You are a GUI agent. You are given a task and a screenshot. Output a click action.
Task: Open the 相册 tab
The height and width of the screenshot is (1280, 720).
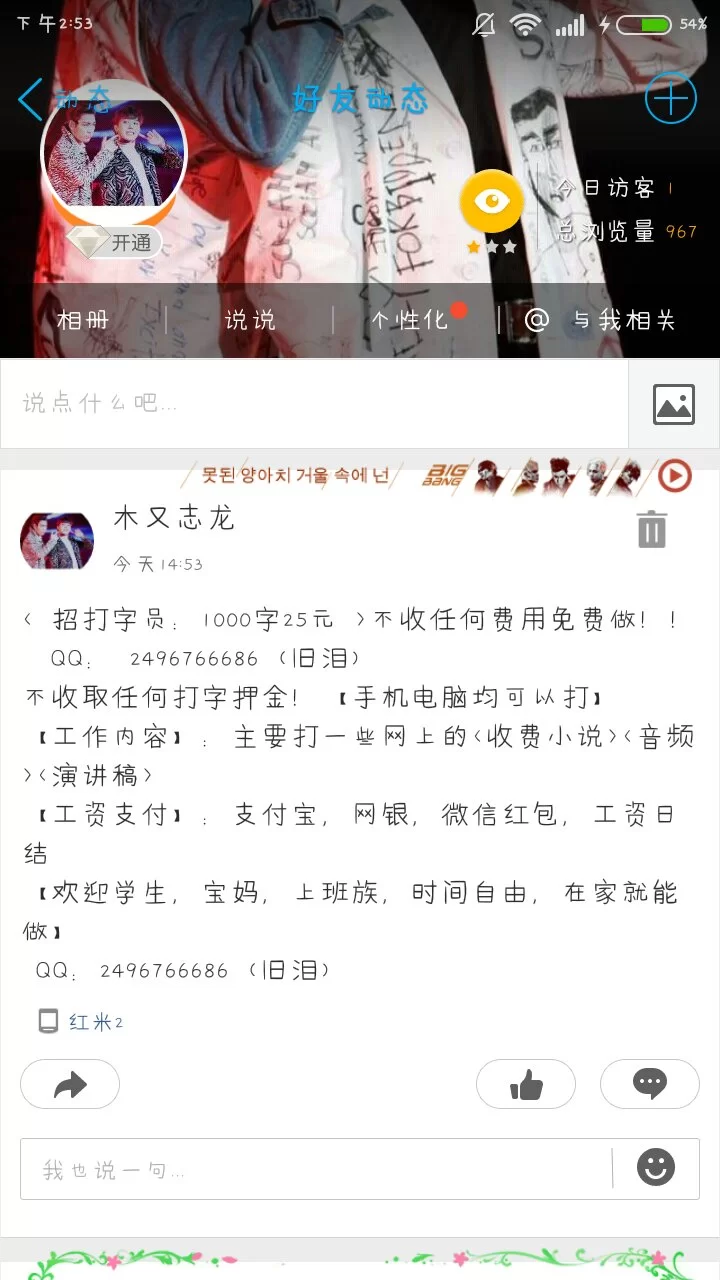tap(83, 320)
